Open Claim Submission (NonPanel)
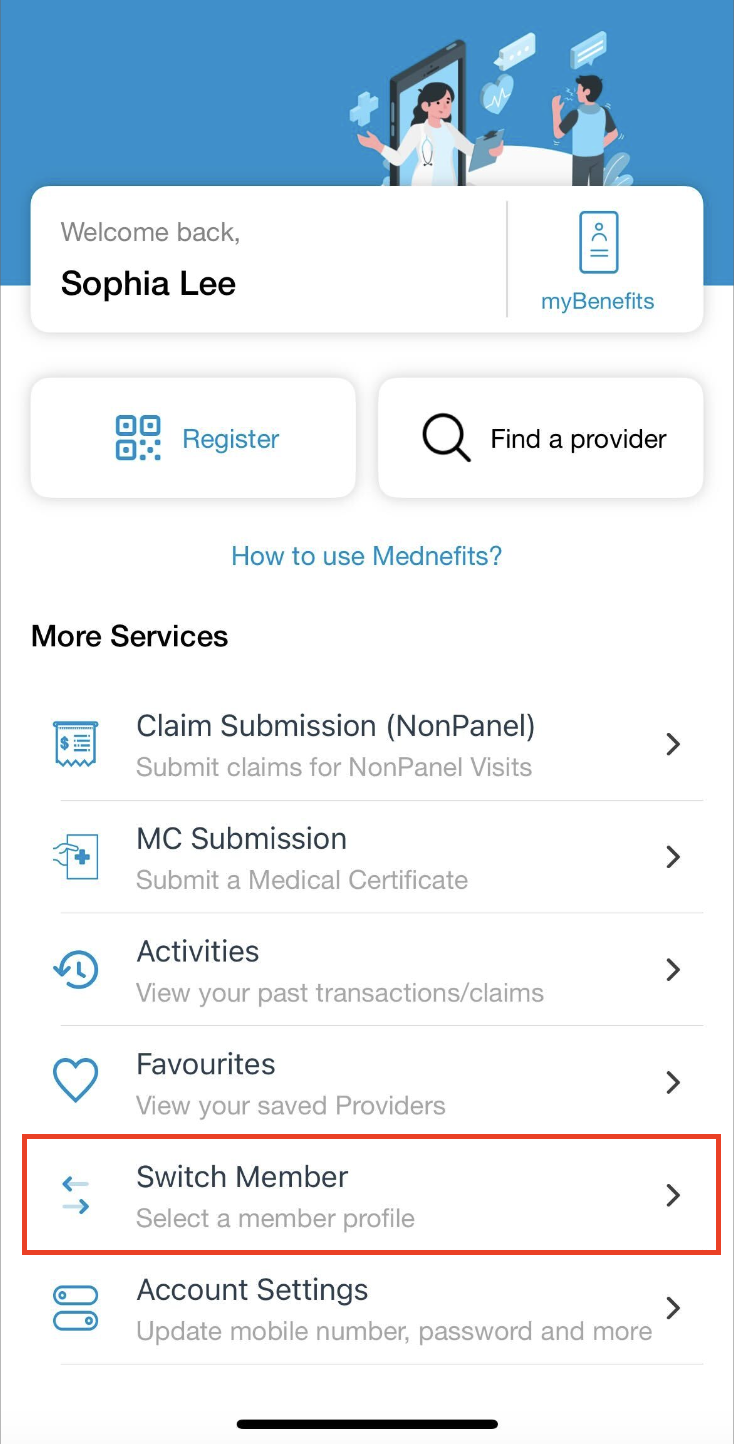Image resolution: width=734 pixels, height=1444 pixels. pyautogui.click(x=367, y=744)
